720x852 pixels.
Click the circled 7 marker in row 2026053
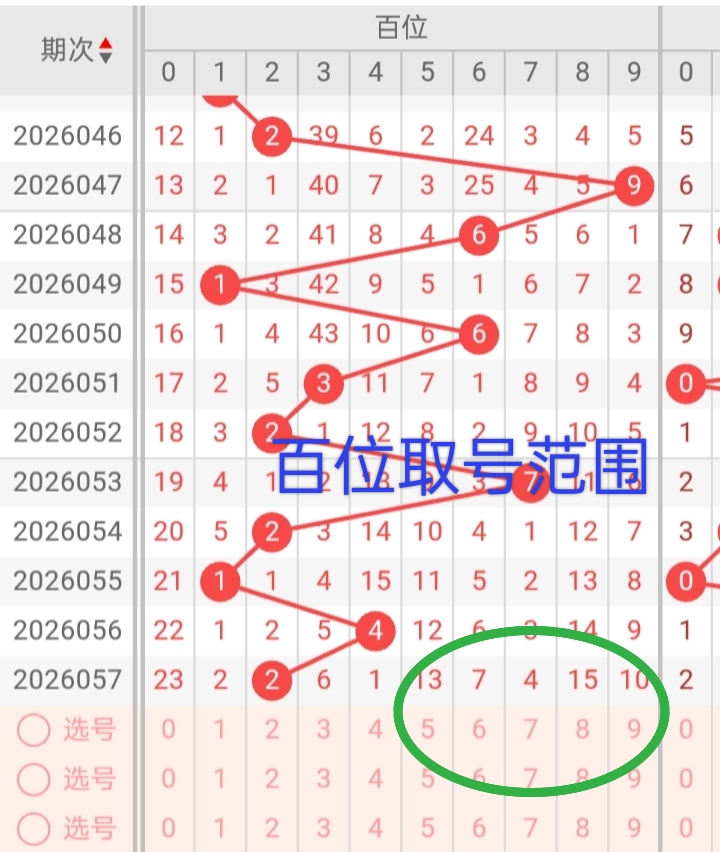pyautogui.click(x=530, y=482)
